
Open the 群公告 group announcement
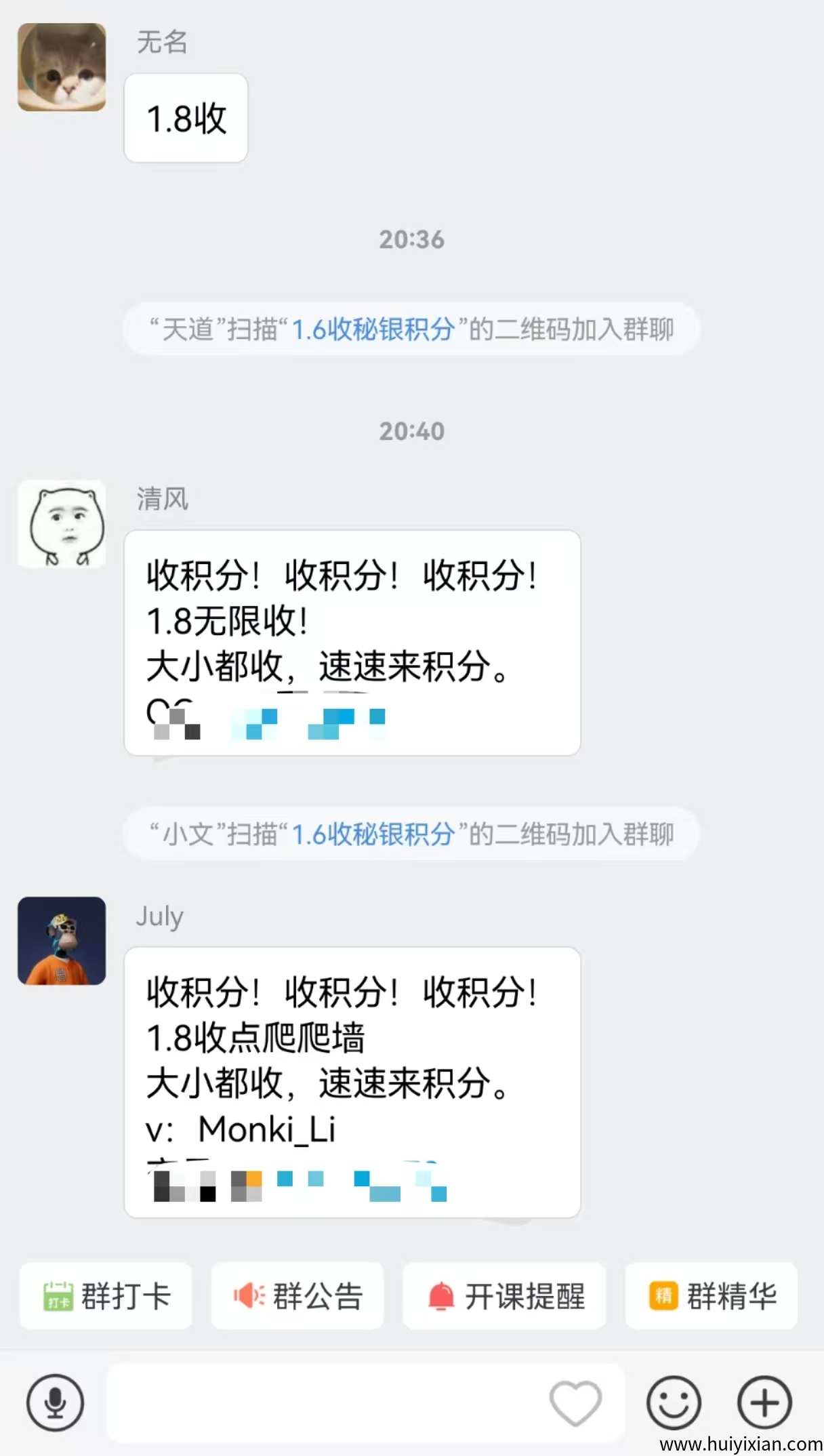pyautogui.click(x=298, y=1296)
